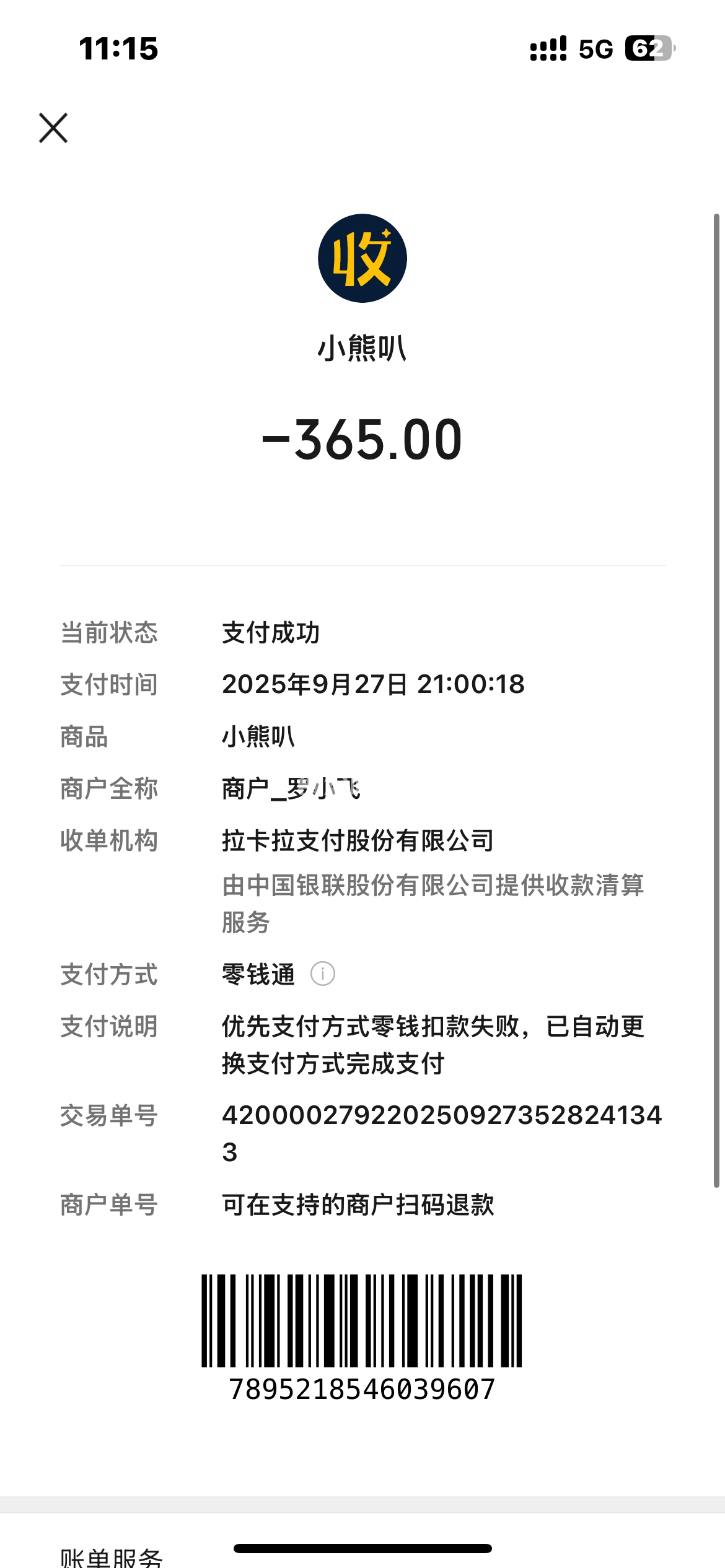Close the payment details page
Viewport: 725px width, 1568px height.
(x=53, y=128)
